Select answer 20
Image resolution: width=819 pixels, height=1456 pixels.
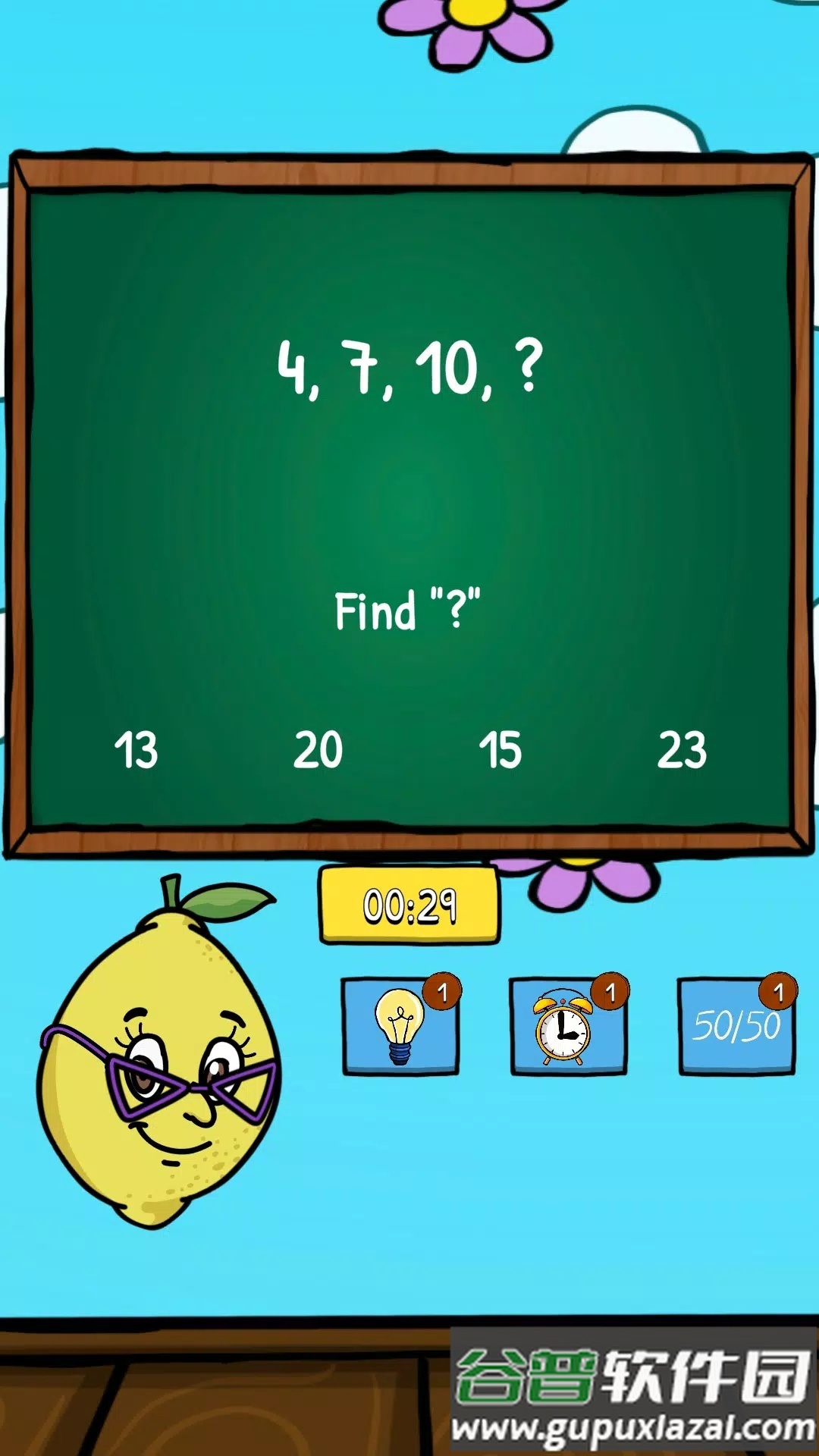[318, 750]
